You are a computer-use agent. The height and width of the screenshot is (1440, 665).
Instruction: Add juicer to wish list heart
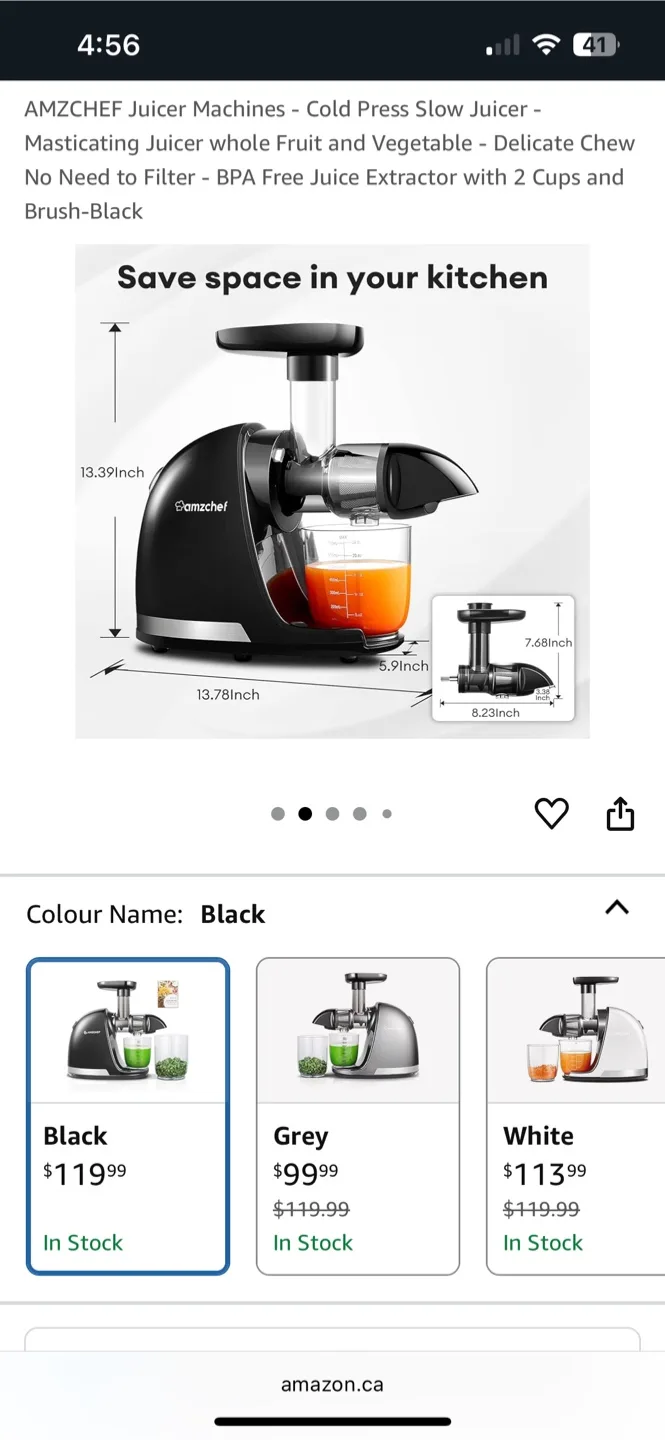551,814
